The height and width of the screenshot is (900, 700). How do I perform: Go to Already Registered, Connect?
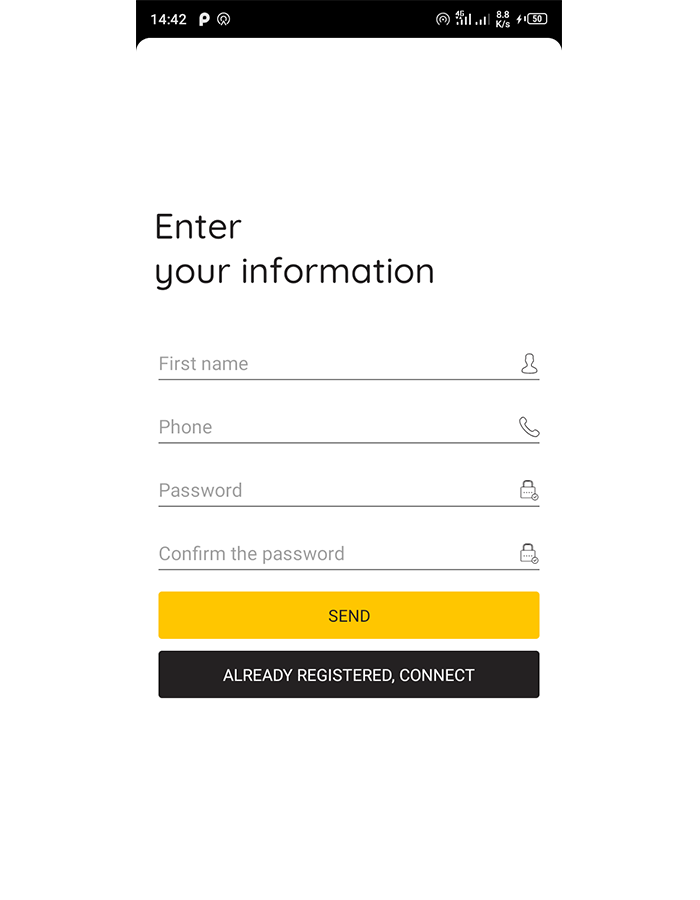[x=348, y=675]
